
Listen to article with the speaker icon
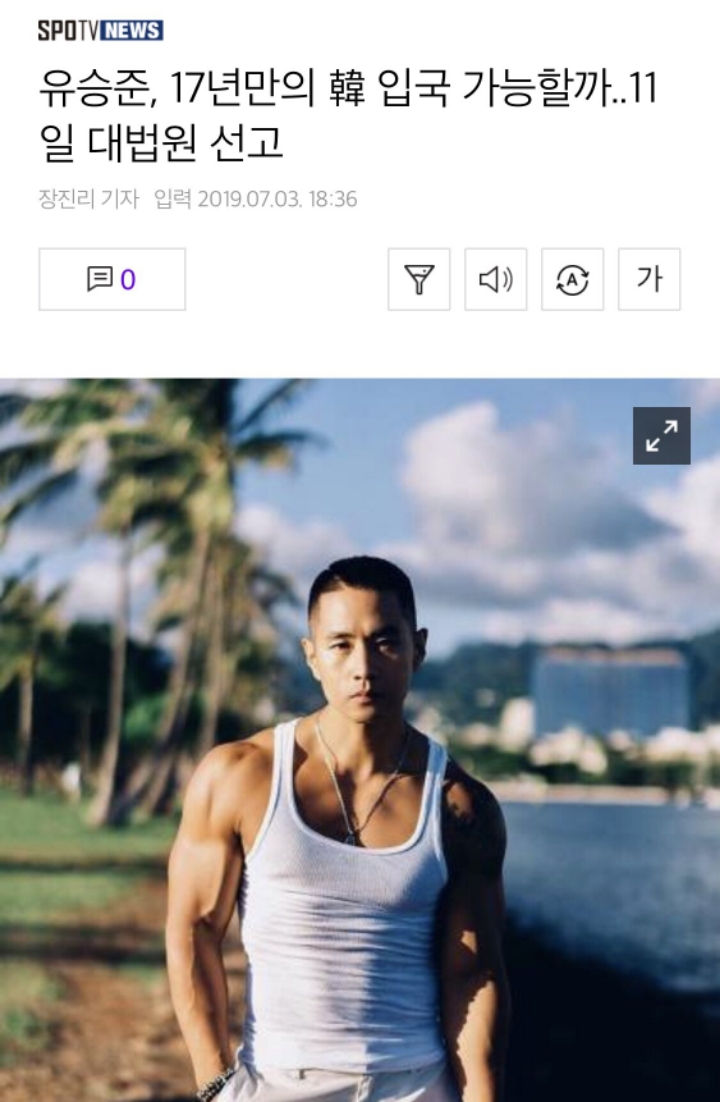(x=496, y=279)
